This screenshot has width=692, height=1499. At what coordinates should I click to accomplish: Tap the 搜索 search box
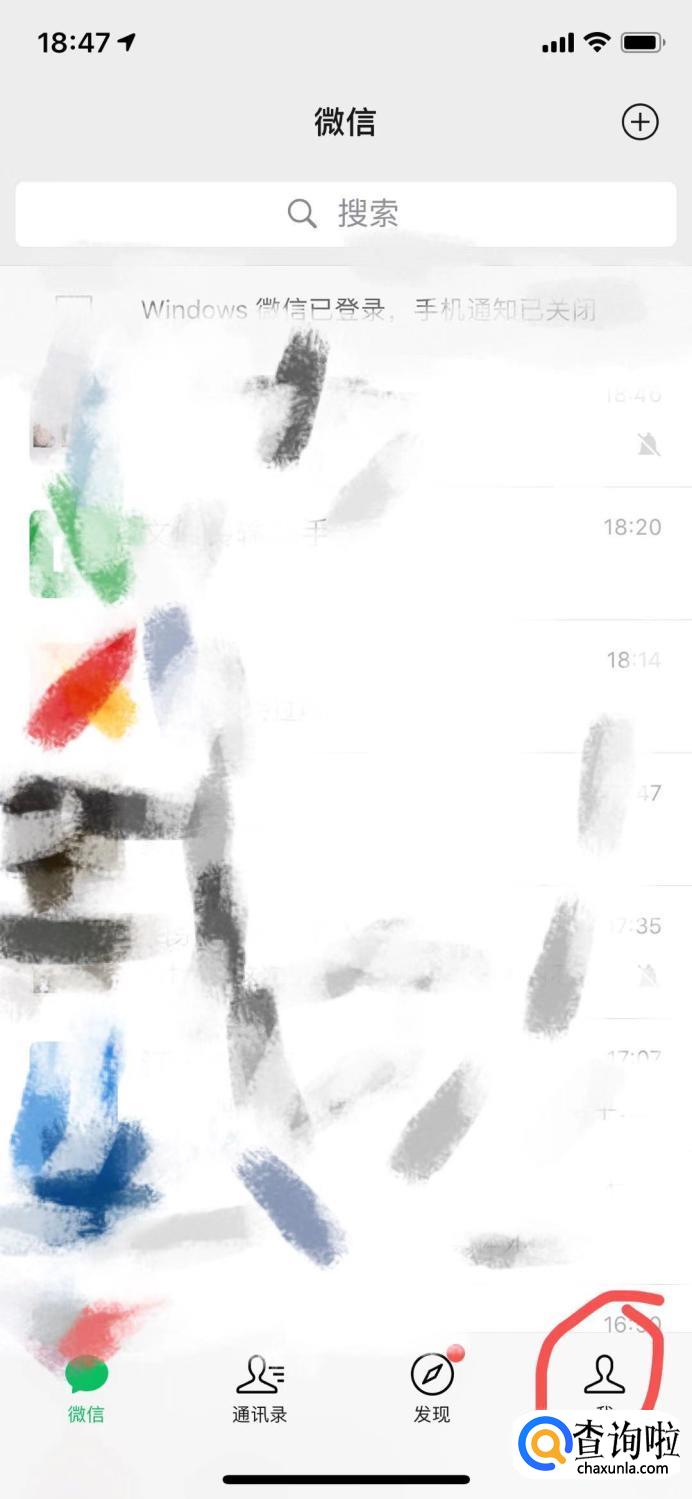coord(345,213)
